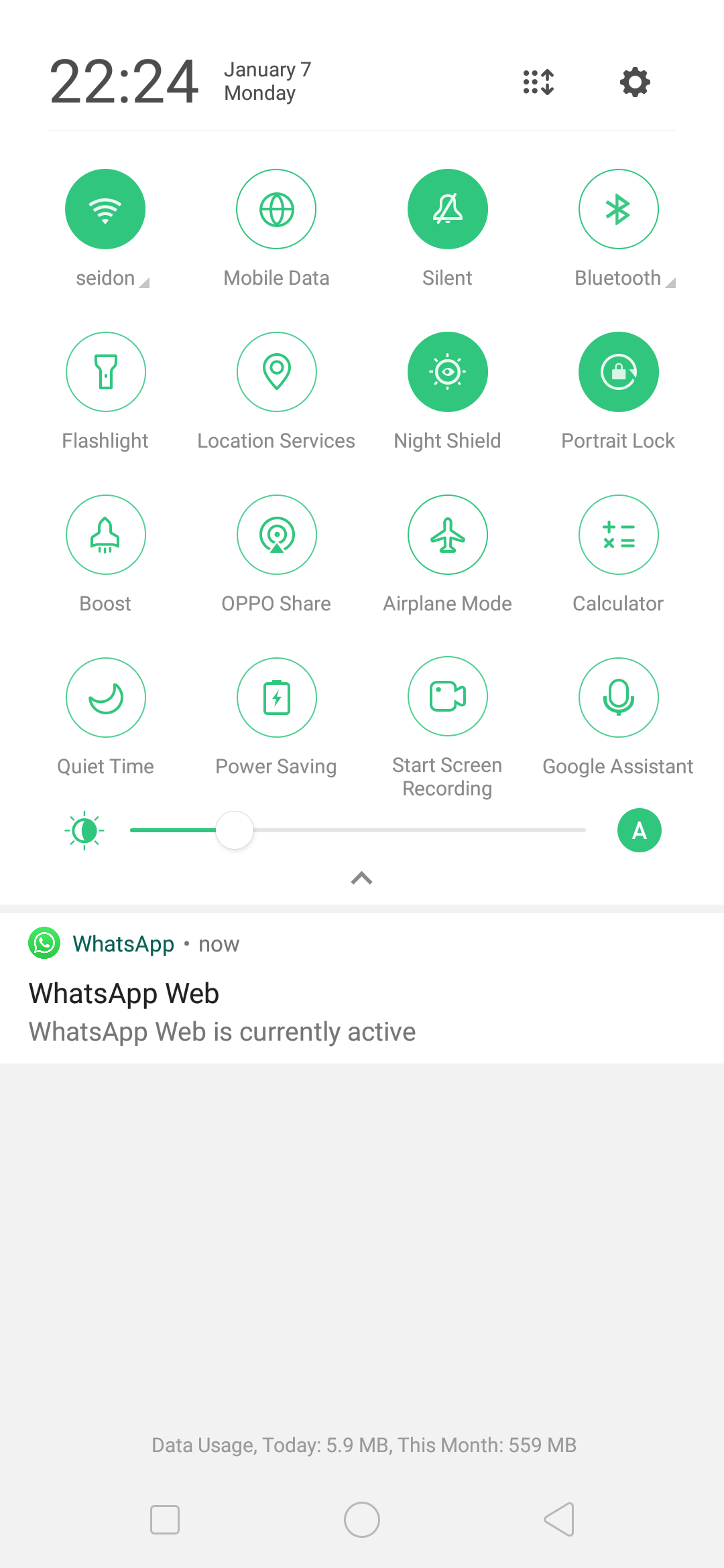724x1568 pixels.
Task: Disable Portrait Lock
Action: (x=618, y=372)
